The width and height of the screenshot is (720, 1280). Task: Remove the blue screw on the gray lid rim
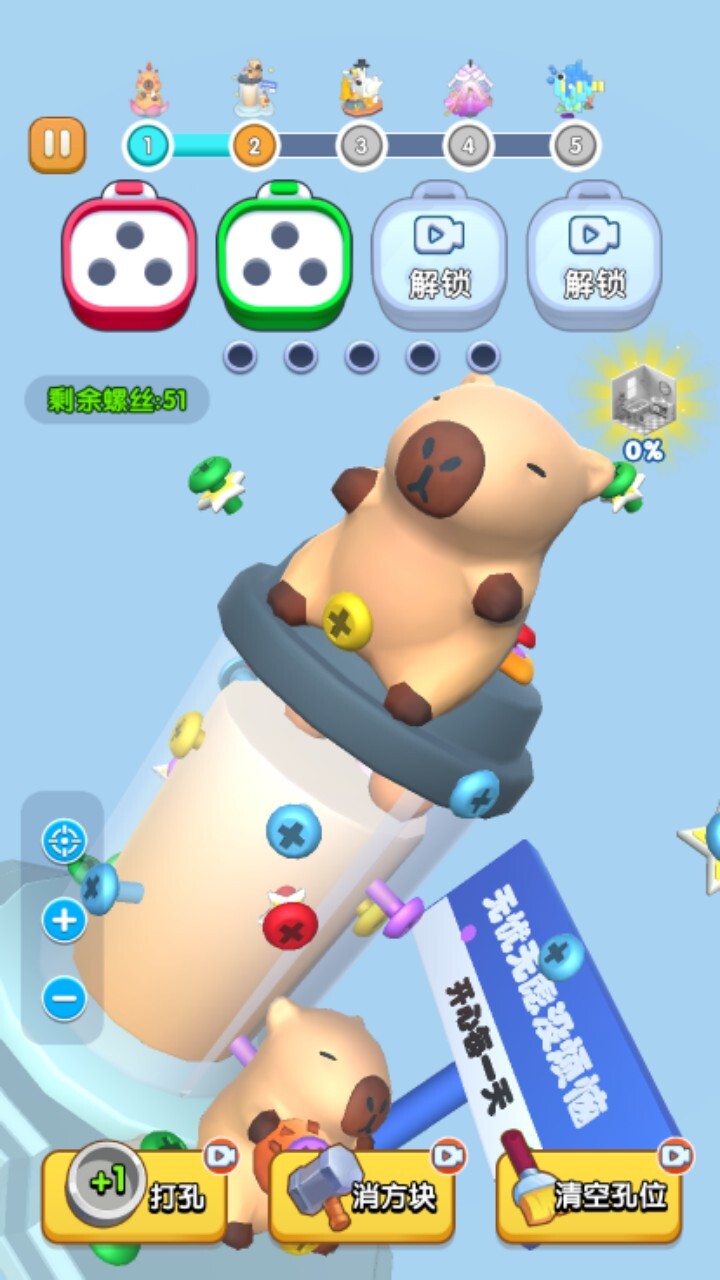click(x=474, y=794)
